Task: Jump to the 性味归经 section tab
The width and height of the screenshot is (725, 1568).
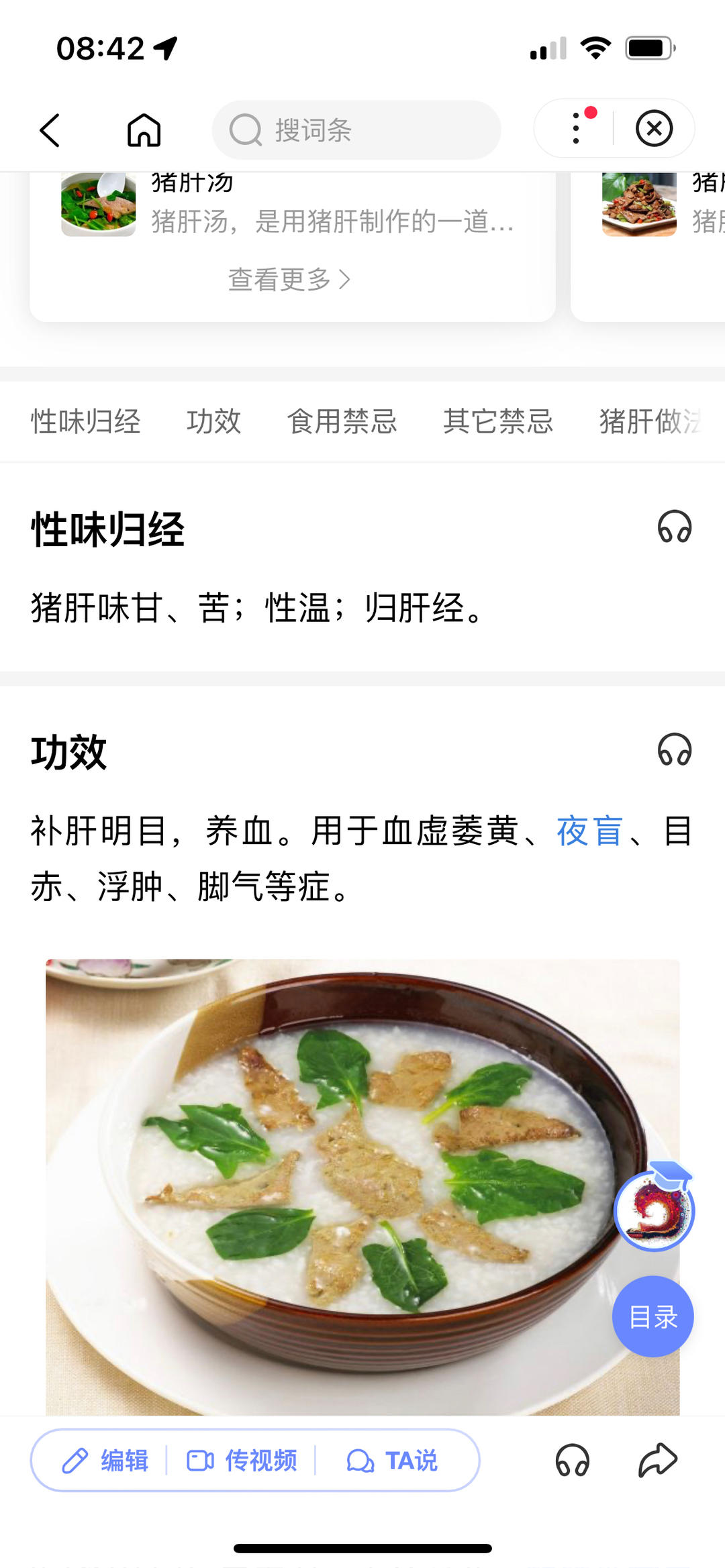Action: tap(86, 421)
